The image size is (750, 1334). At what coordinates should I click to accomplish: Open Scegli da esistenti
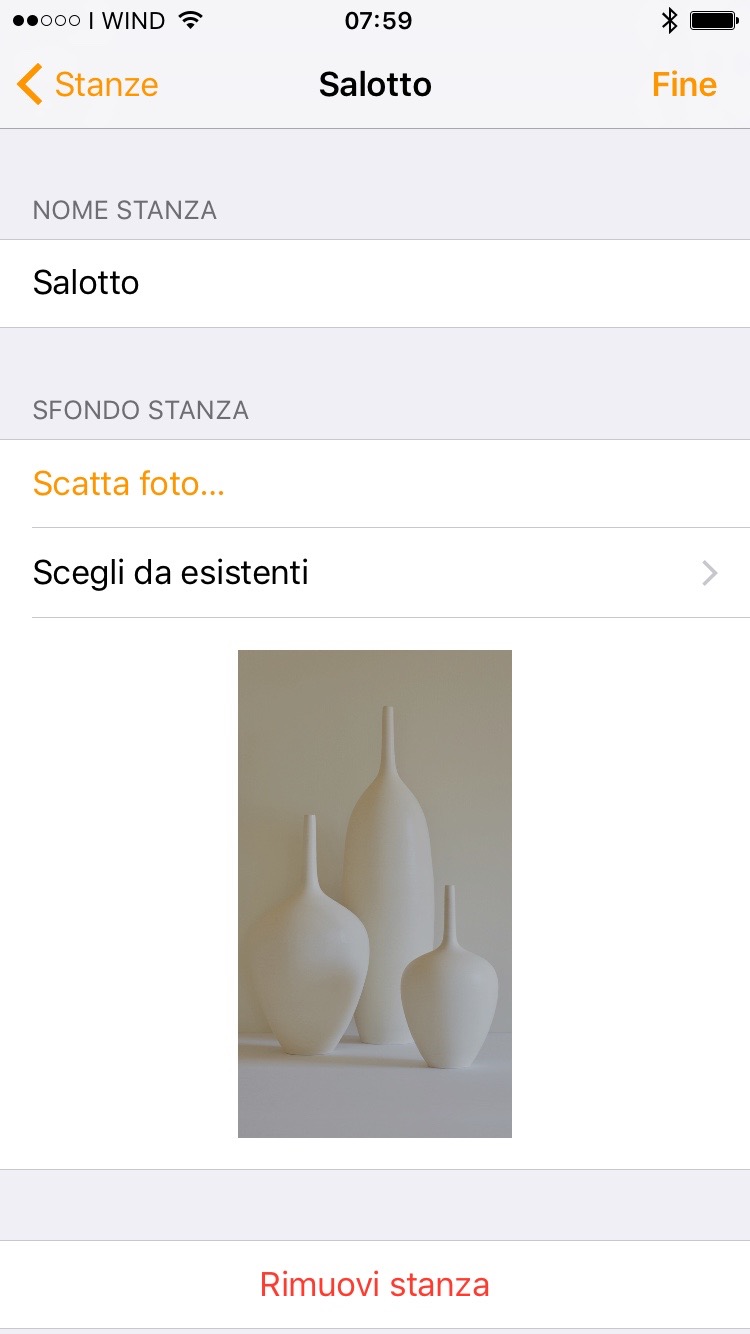point(375,573)
